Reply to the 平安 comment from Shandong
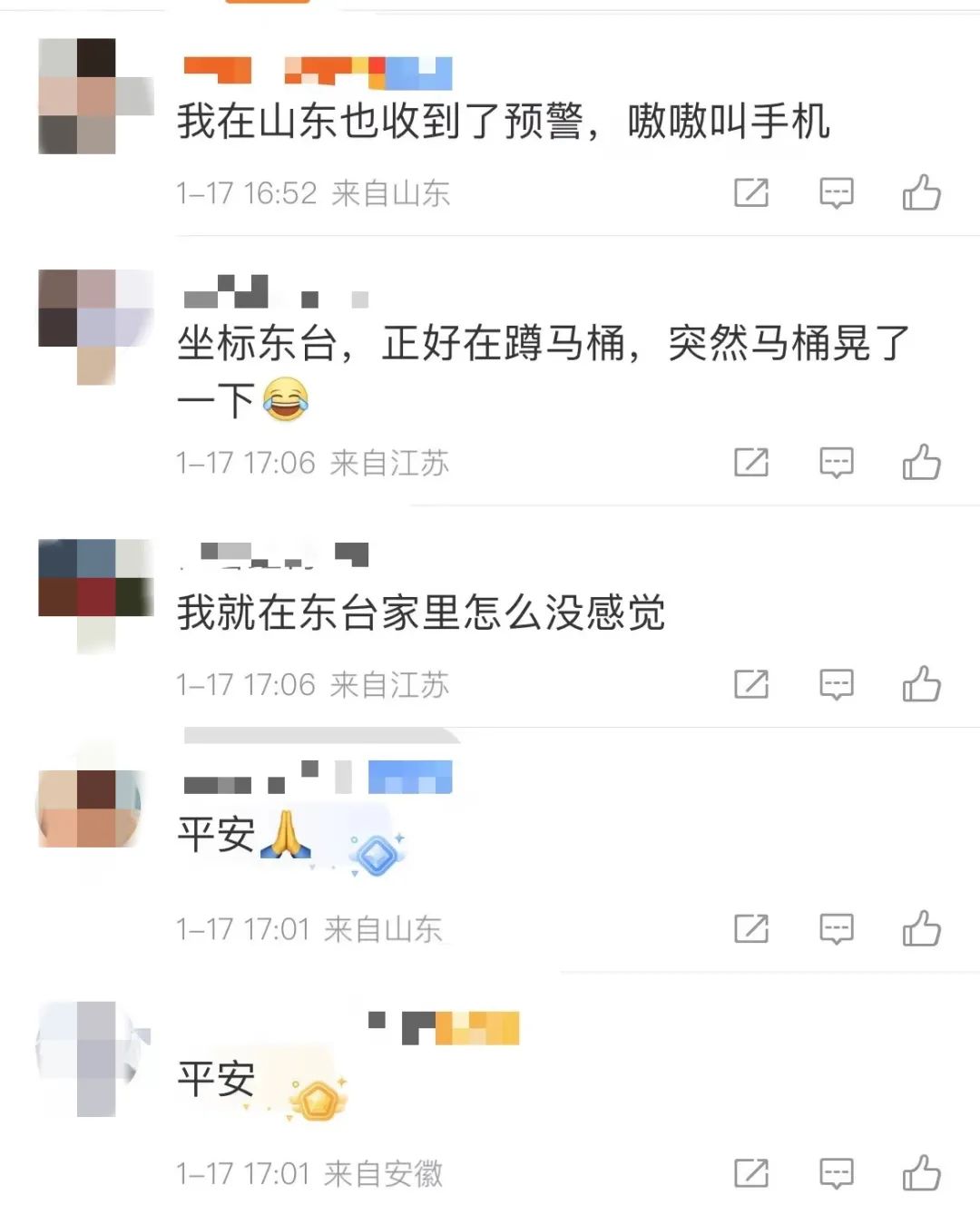This screenshot has height=1215, width=980. 836,928
